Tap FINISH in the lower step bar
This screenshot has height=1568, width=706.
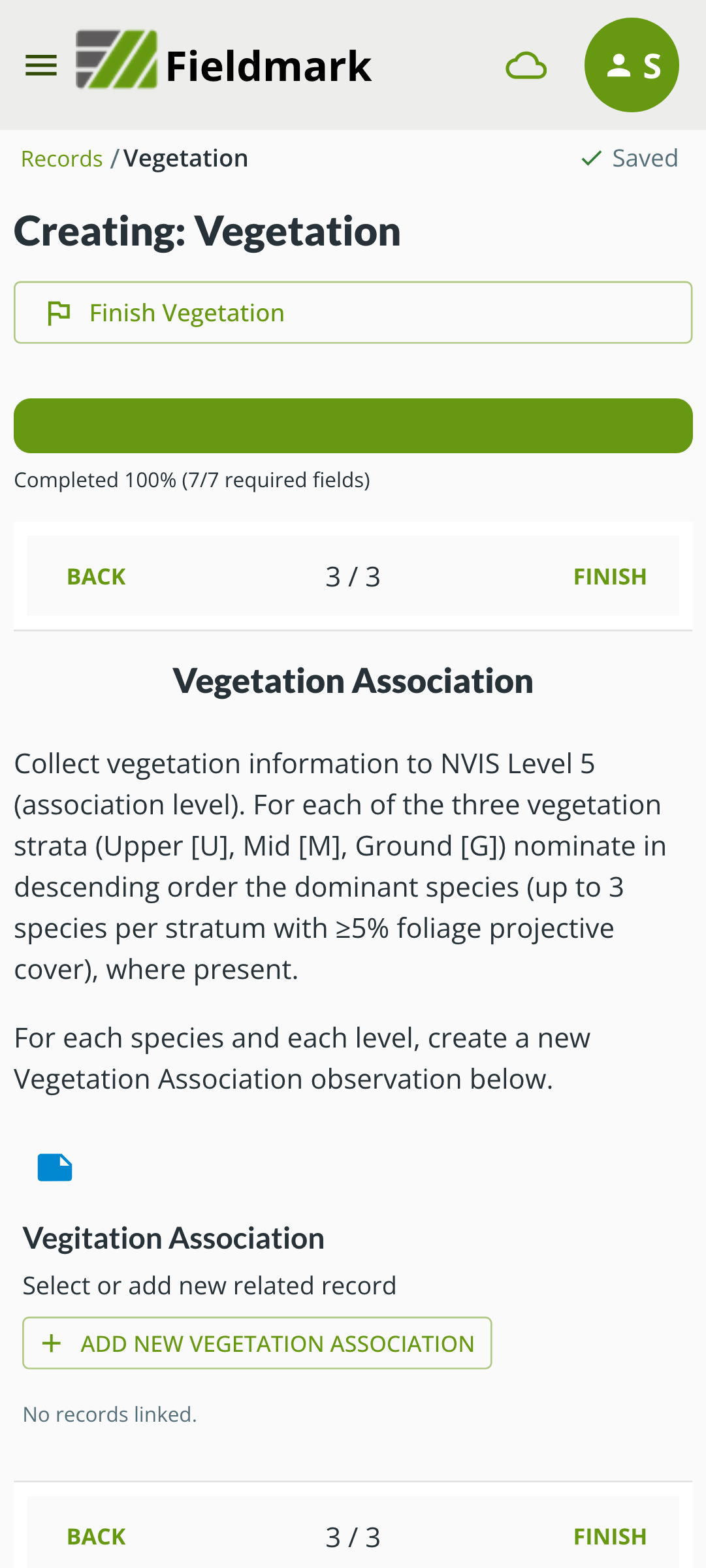click(609, 1537)
